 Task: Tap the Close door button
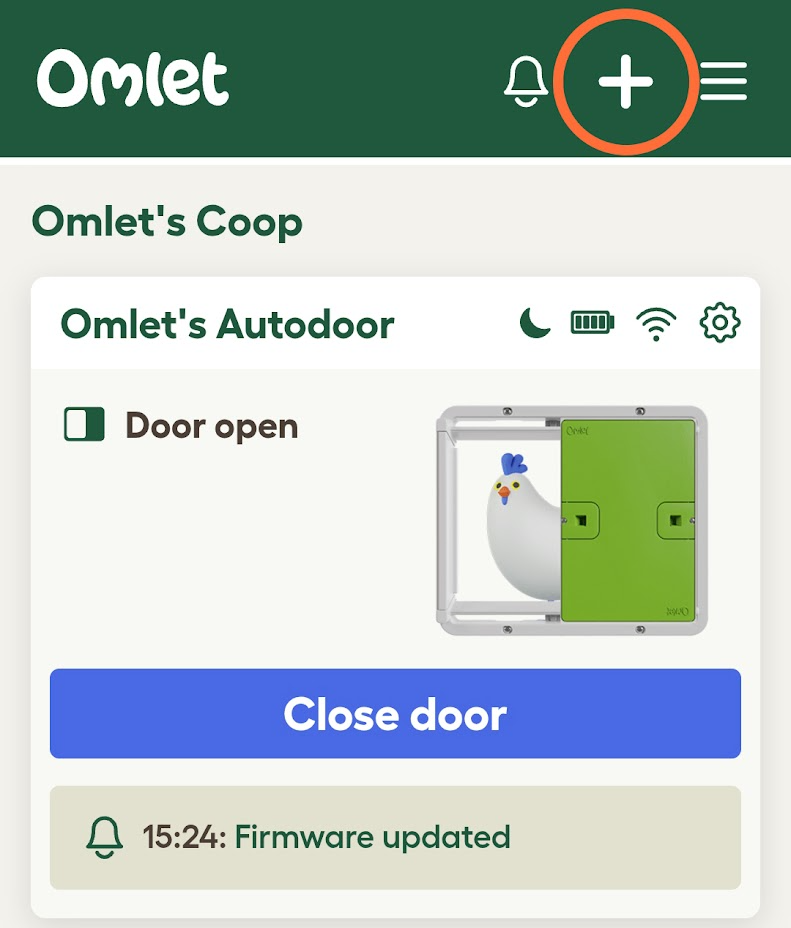(395, 714)
